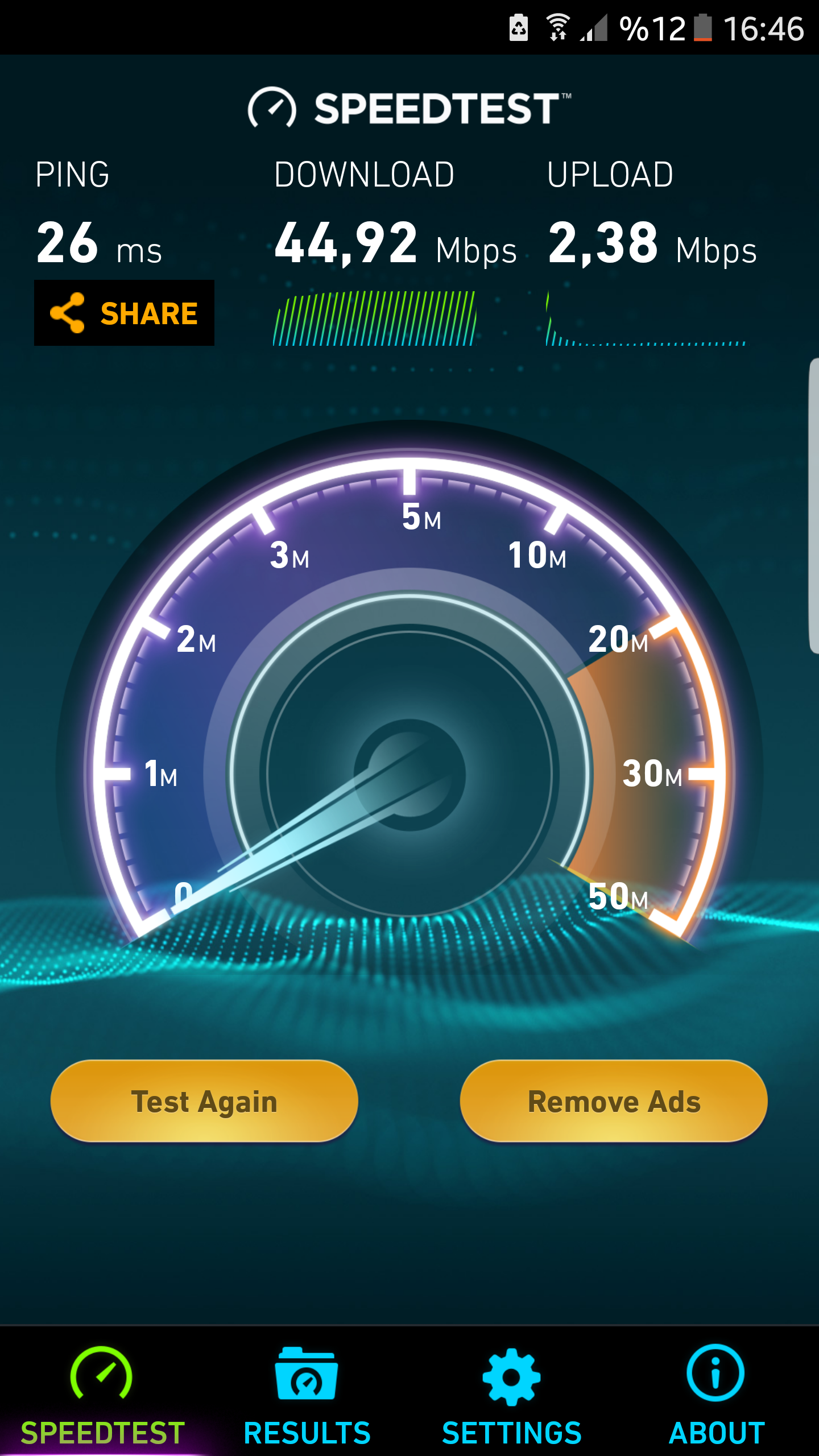Tap the Test Again button

pyautogui.click(x=204, y=1101)
